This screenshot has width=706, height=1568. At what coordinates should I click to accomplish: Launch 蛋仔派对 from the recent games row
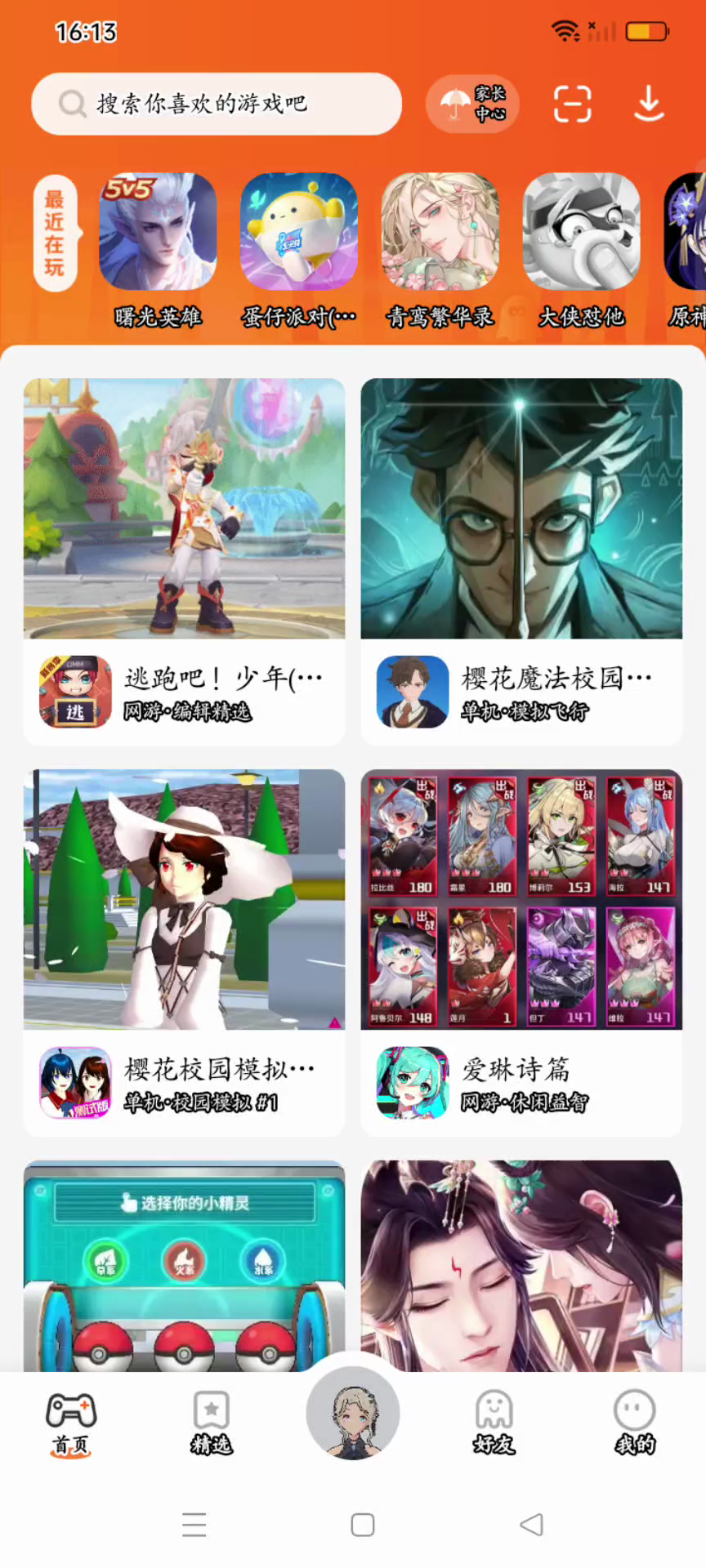299,232
